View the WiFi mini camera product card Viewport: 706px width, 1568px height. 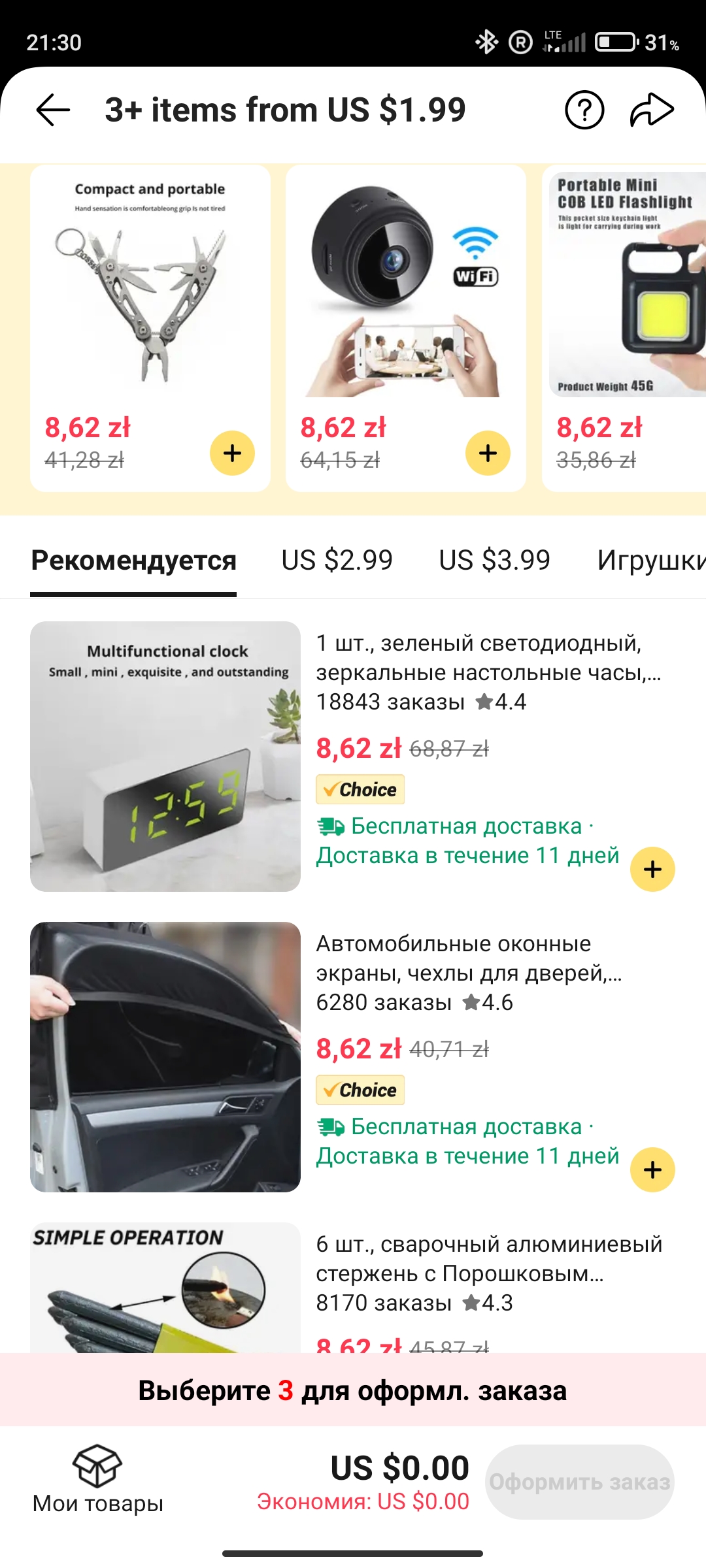pyautogui.click(x=405, y=287)
